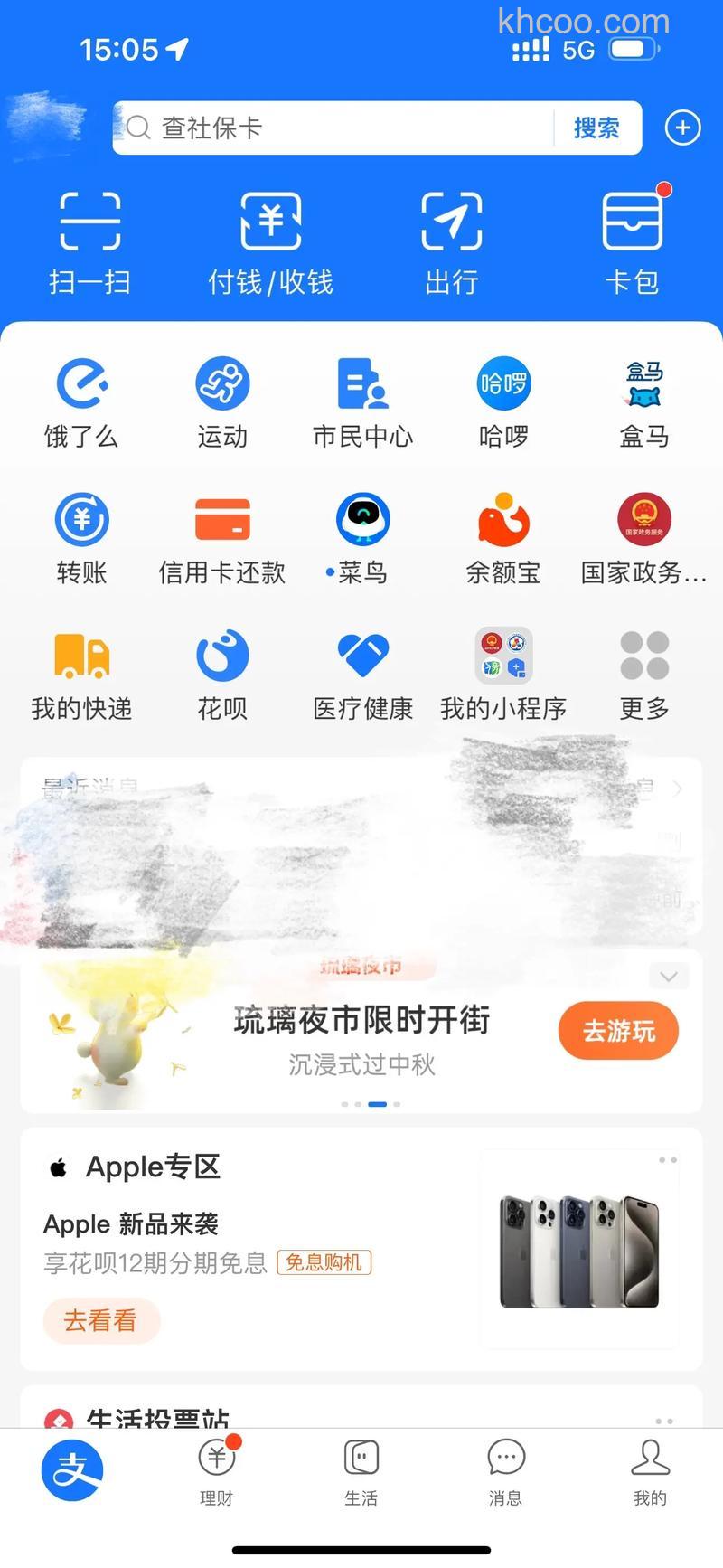Open 付钱/收钱 payment feature

point(269,240)
